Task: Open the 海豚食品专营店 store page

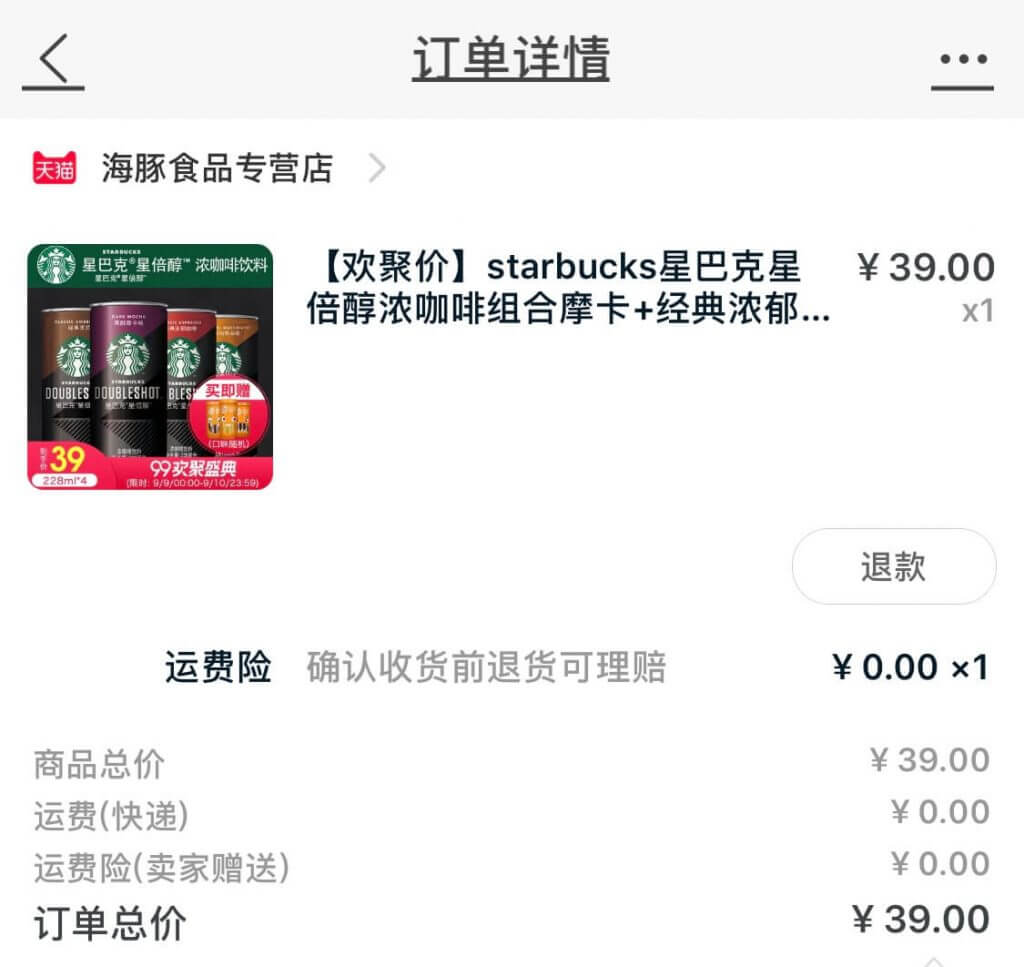Action: [216, 168]
